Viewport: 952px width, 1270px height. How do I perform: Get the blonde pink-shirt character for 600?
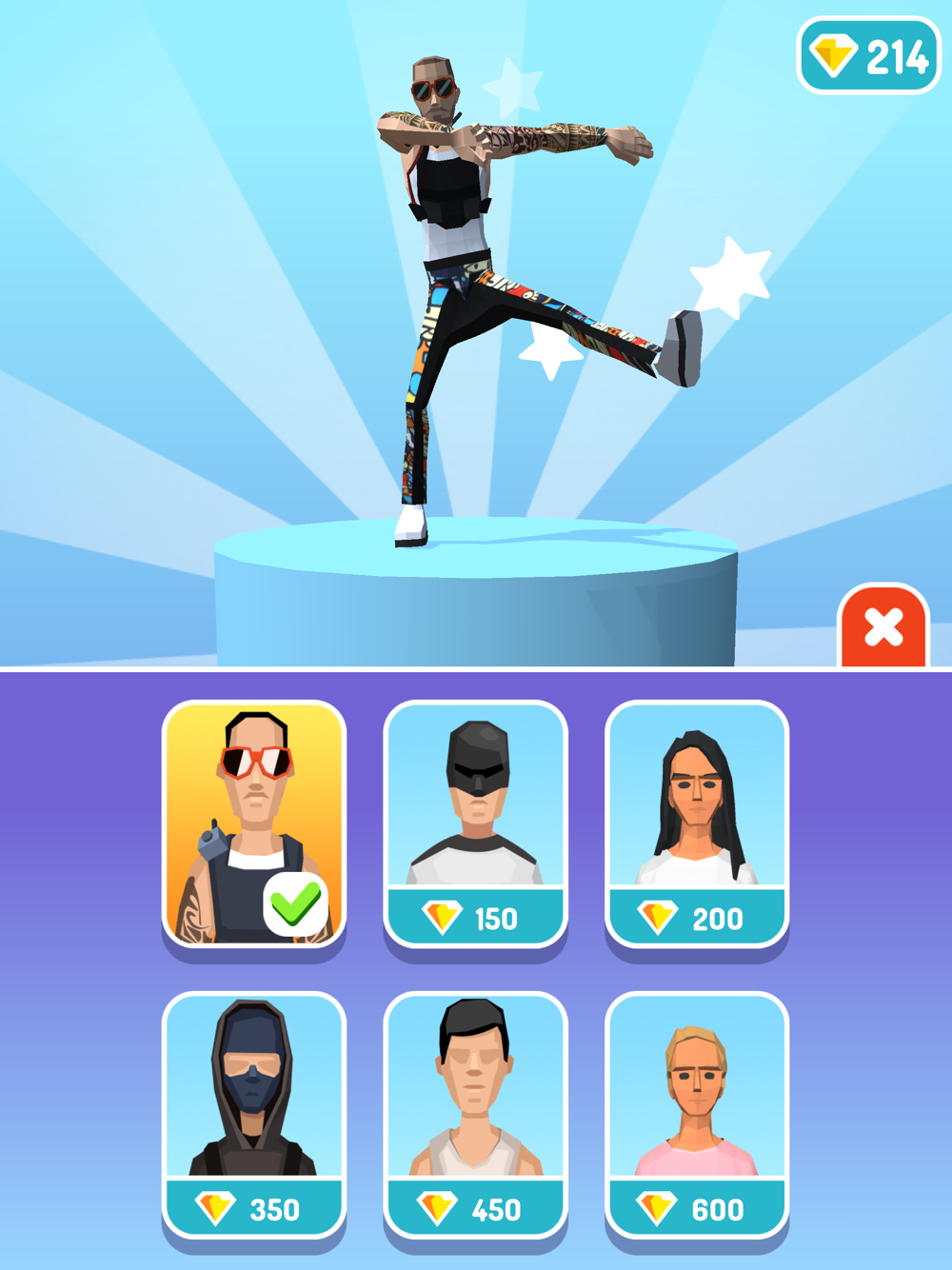coord(697,1115)
